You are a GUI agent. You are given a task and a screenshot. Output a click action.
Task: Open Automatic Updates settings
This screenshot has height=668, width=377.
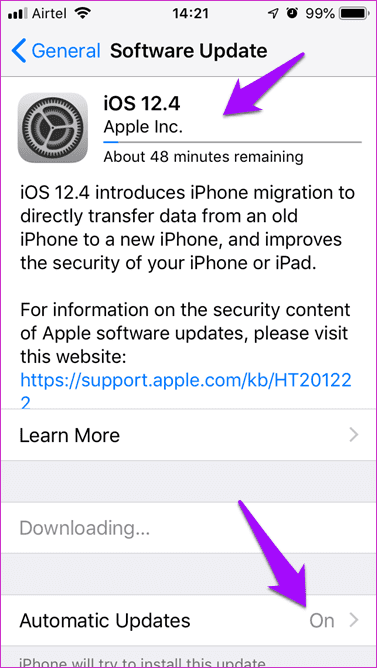[x=188, y=620]
